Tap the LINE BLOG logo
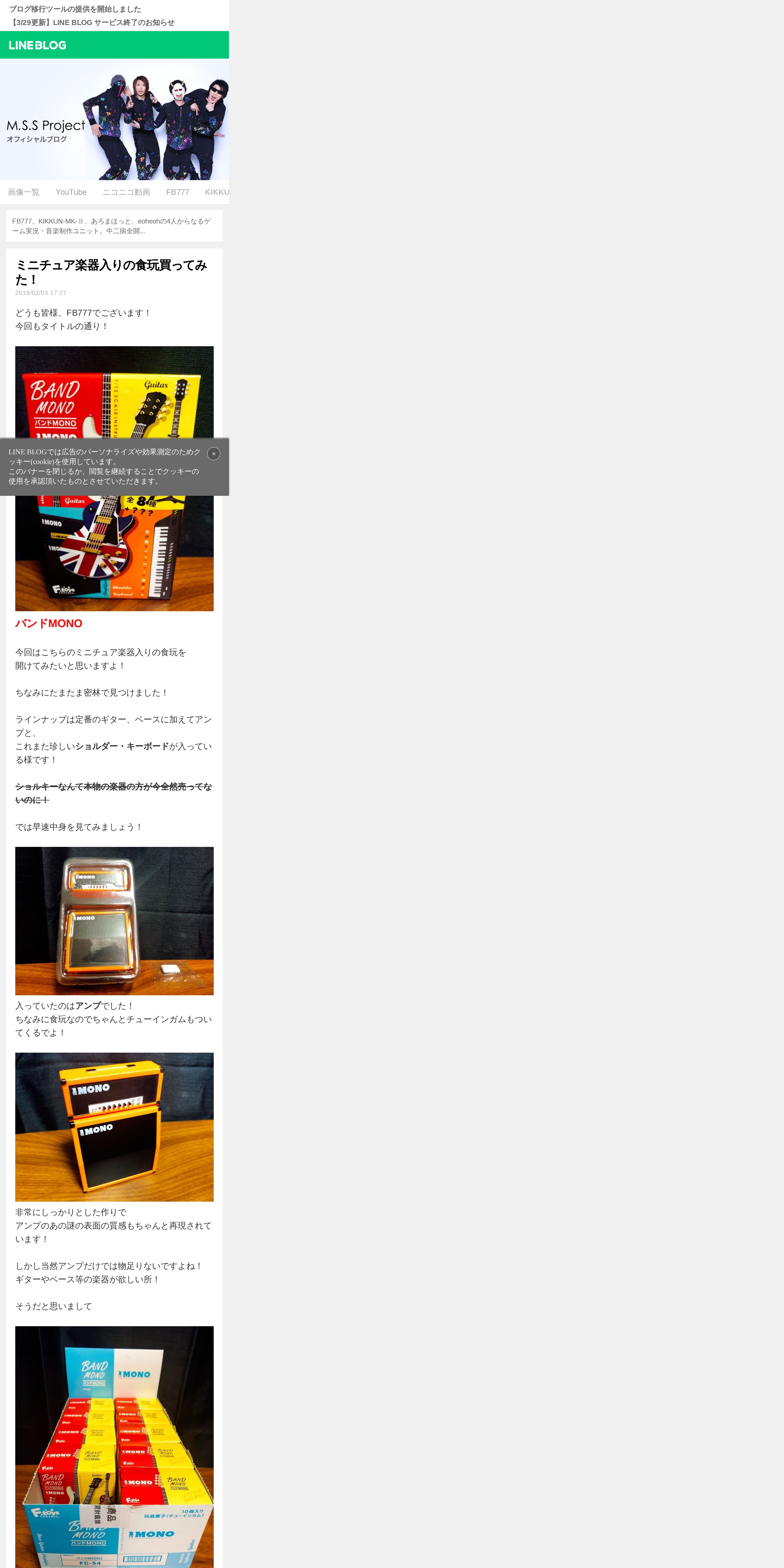The image size is (784, 1568). (x=38, y=45)
